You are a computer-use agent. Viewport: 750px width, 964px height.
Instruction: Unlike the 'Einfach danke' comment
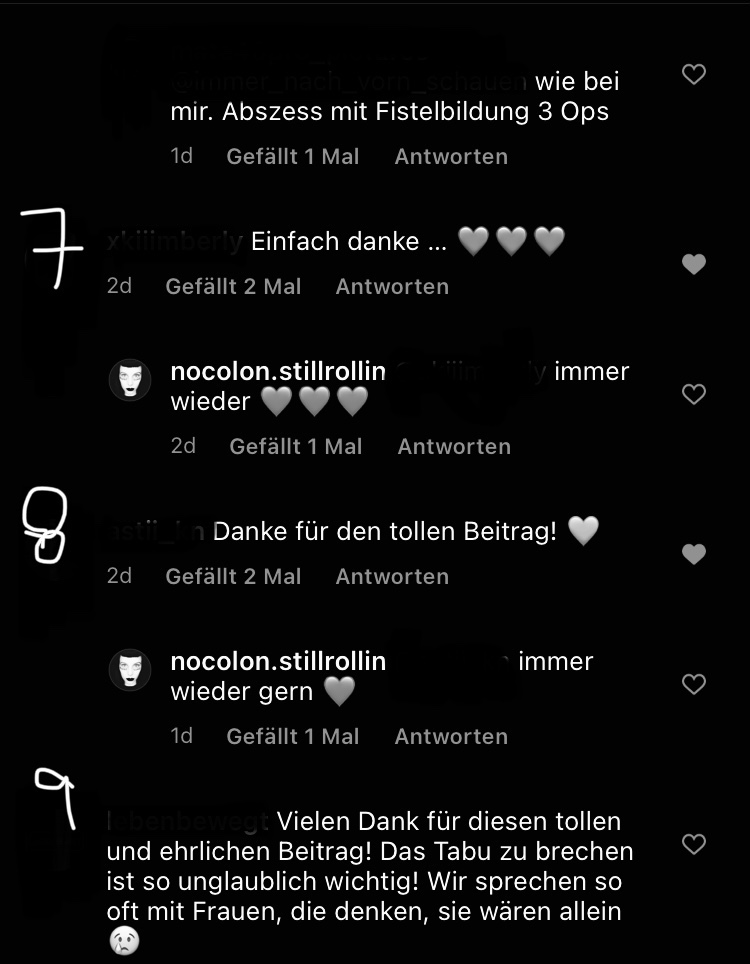693,264
